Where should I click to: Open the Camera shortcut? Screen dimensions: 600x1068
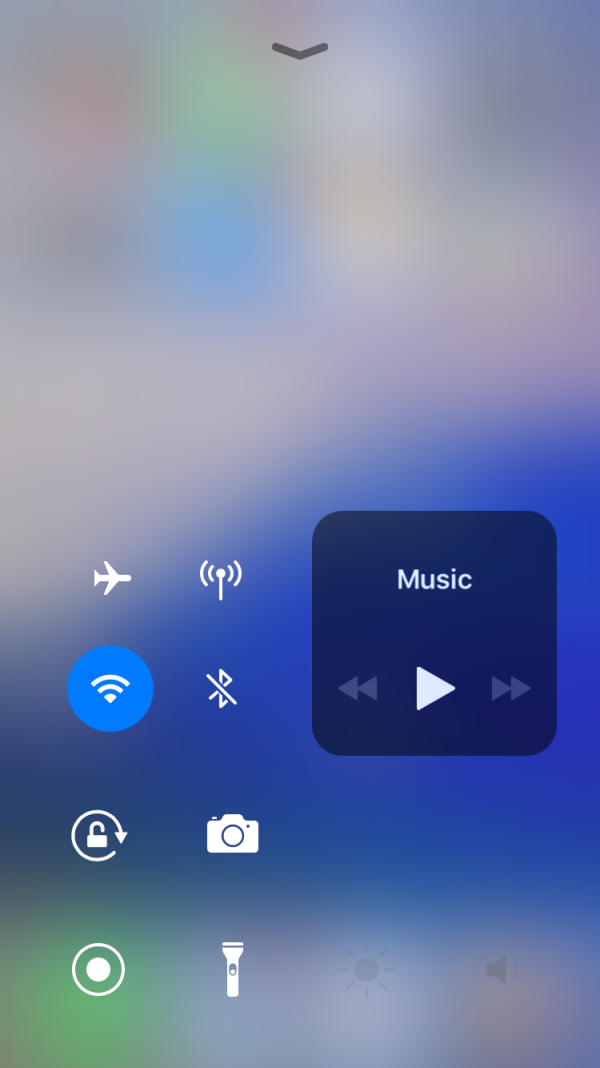click(x=232, y=833)
